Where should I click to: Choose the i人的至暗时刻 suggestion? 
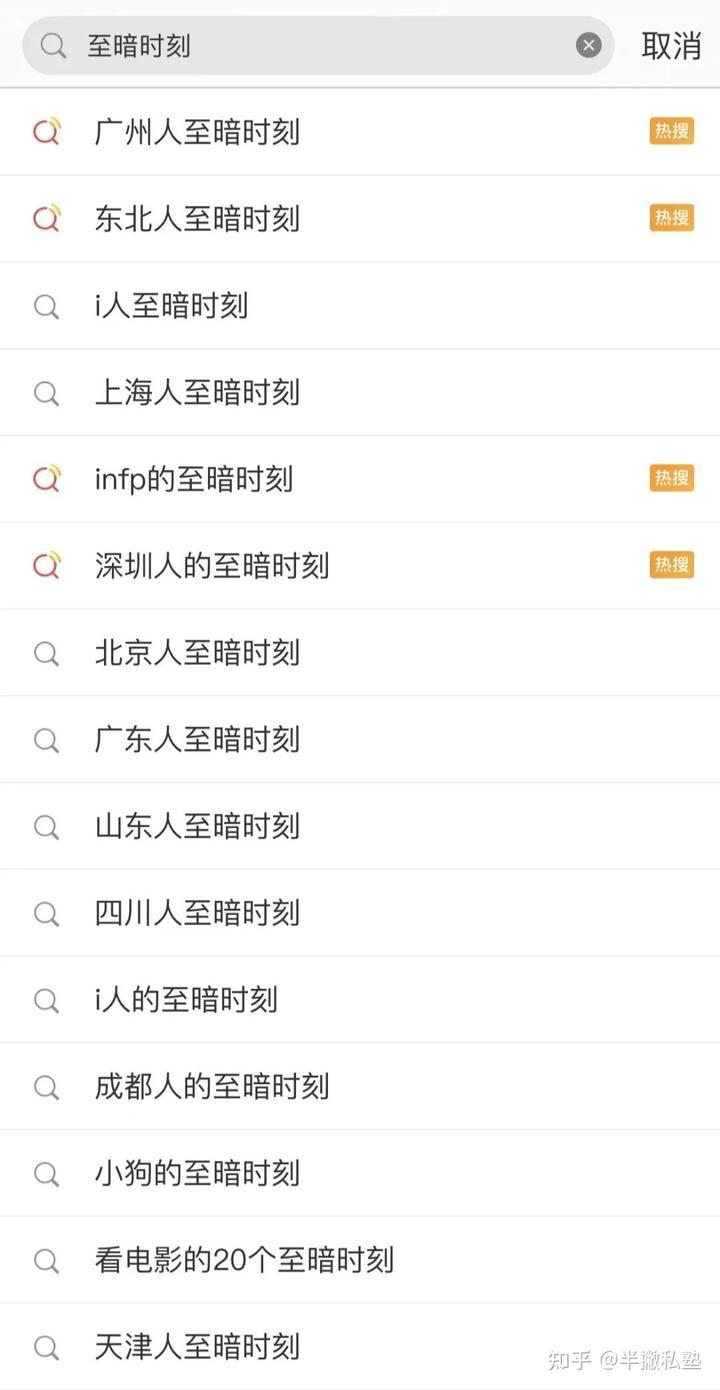[186, 1000]
